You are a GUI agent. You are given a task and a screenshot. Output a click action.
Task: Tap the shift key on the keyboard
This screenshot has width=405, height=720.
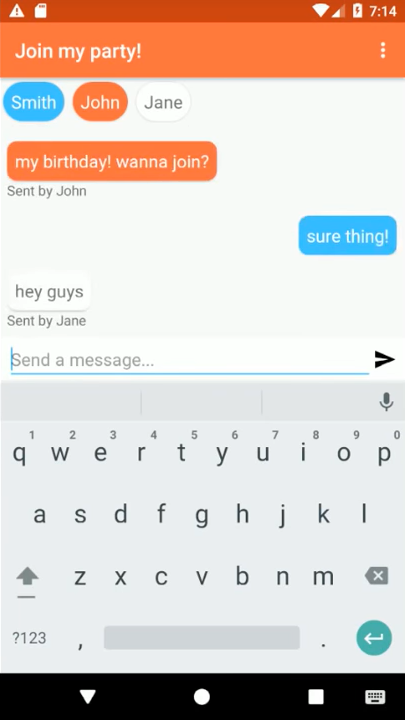point(28,577)
